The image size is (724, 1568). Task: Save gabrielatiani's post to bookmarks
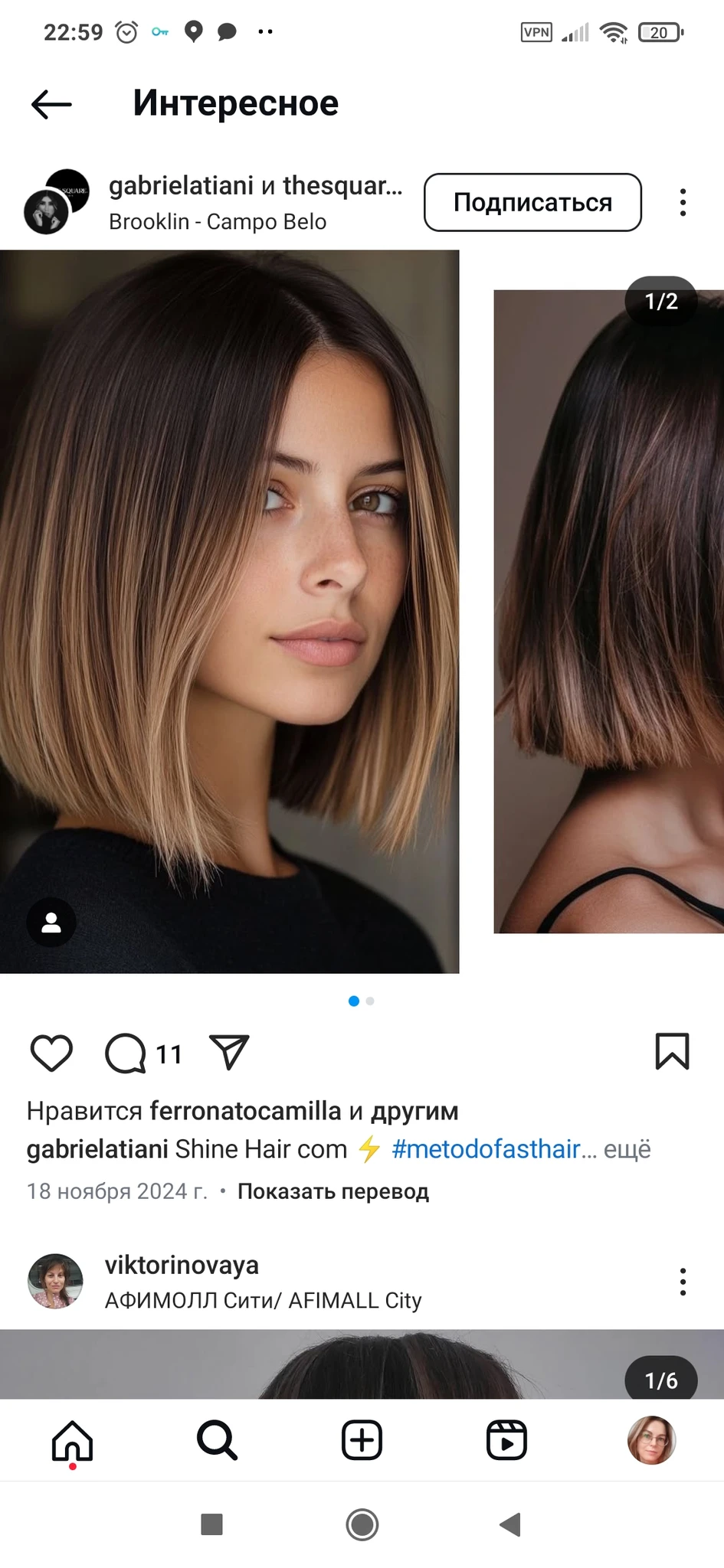click(672, 1051)
